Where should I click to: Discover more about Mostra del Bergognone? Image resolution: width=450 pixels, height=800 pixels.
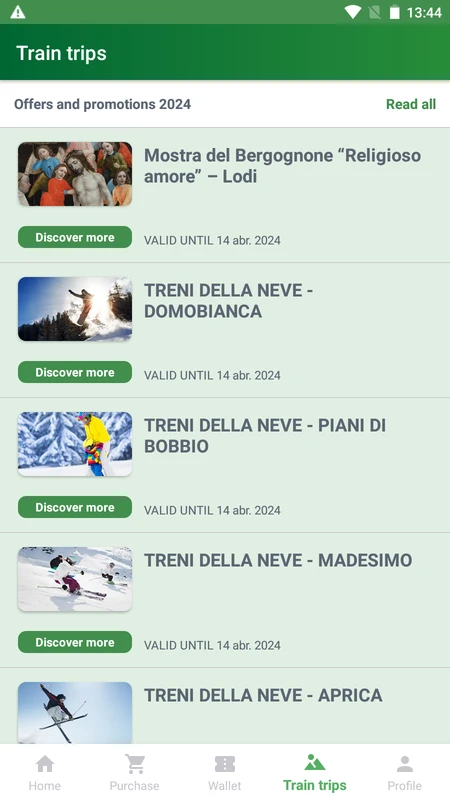(x=75, y=237)
